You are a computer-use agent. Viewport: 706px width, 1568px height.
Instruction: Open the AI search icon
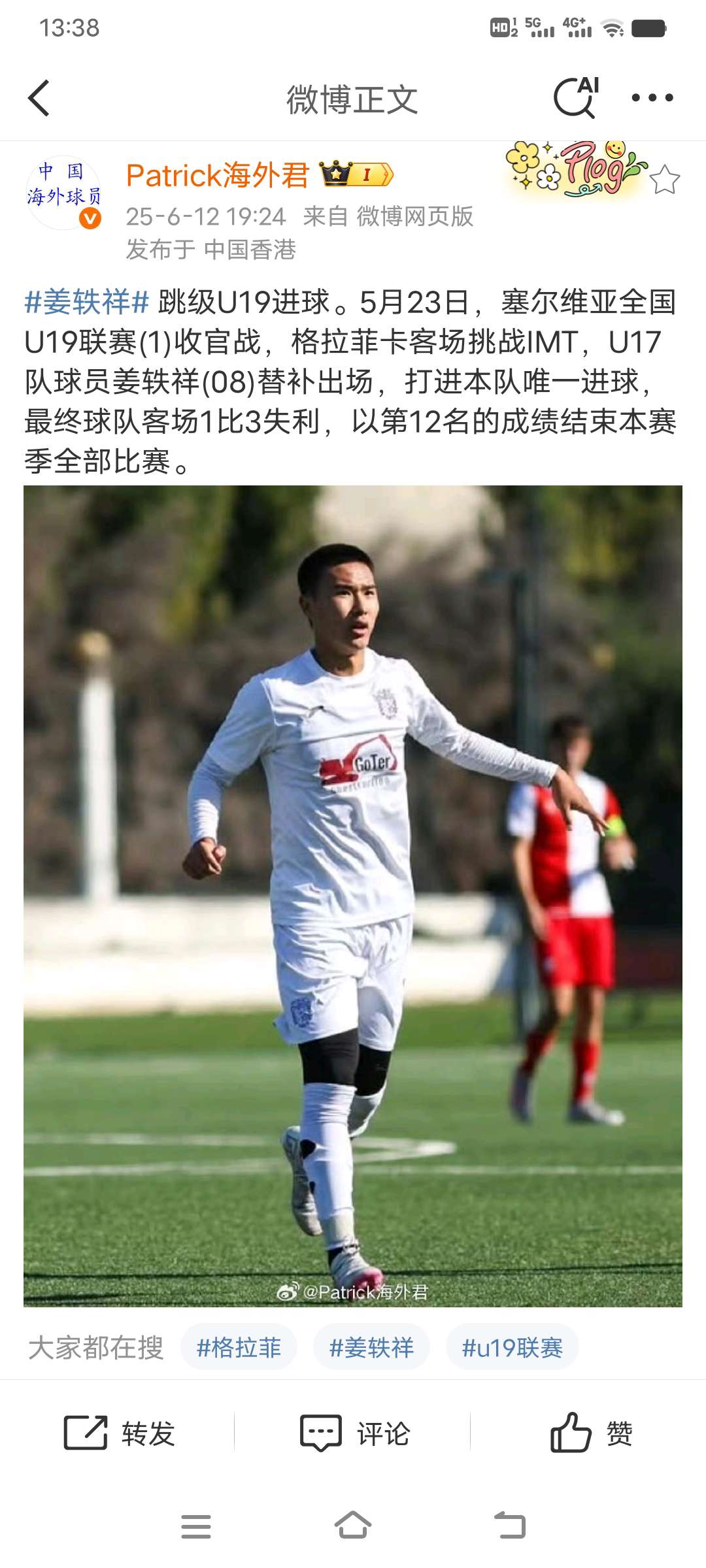click(576, 98)
